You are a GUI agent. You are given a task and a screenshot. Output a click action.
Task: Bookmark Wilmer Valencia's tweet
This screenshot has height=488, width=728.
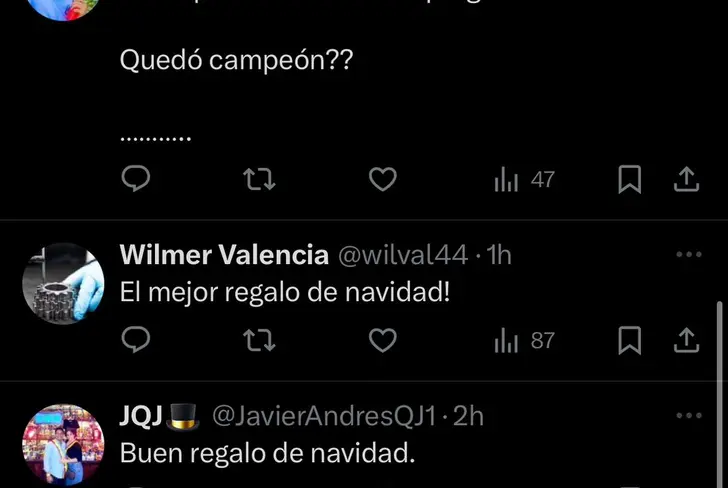click(x=629, y=341)
